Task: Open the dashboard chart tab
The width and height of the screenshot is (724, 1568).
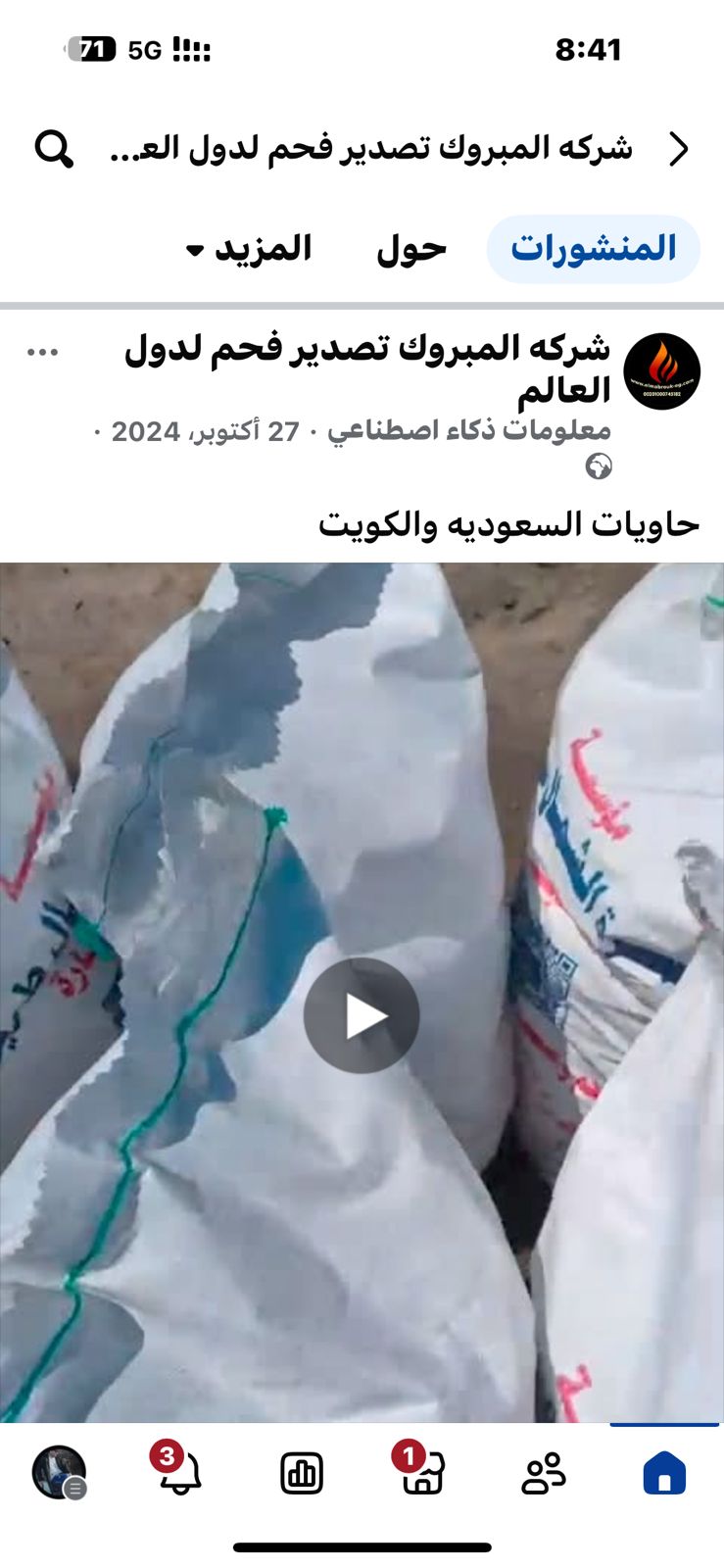Action: click(x=301, y=1473)
